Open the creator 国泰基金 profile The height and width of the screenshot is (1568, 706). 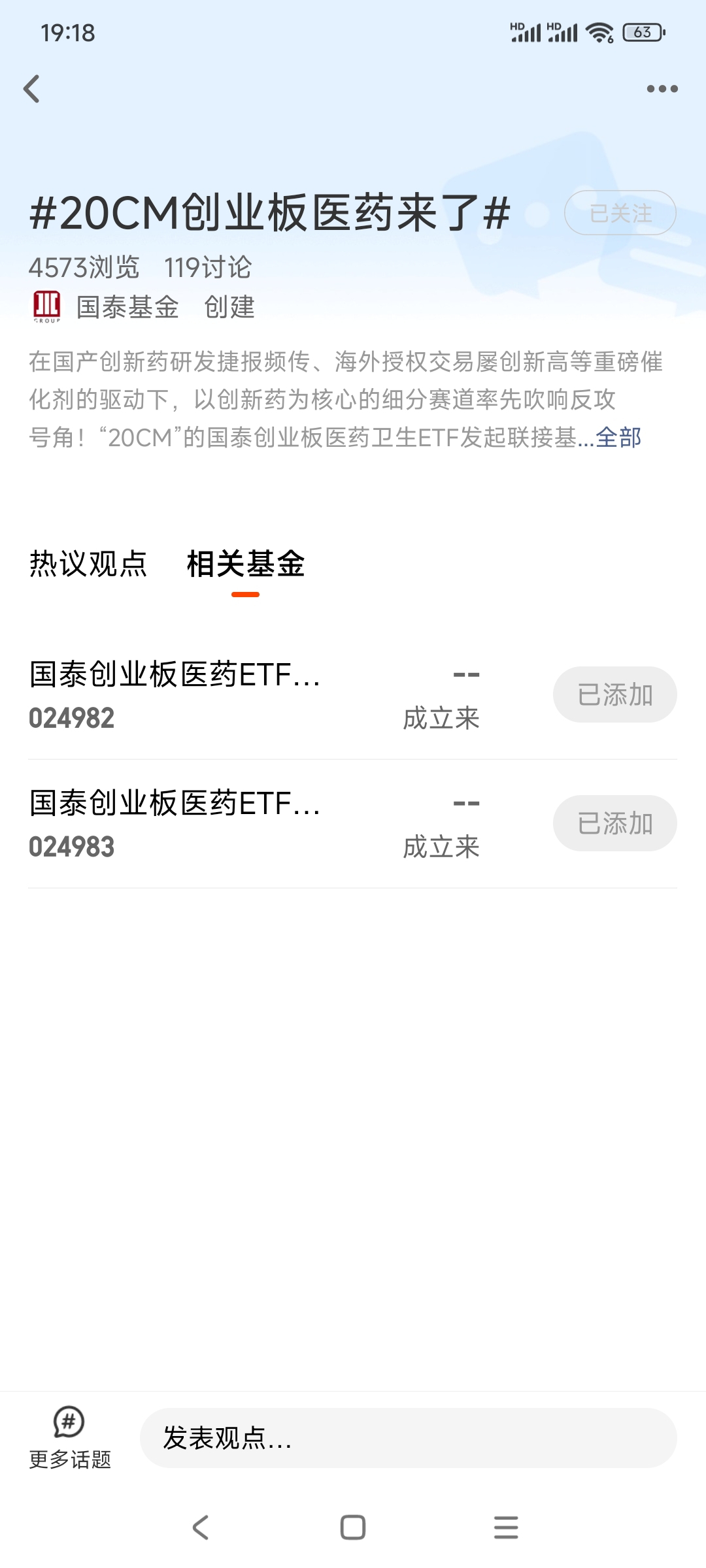(127, 307)
